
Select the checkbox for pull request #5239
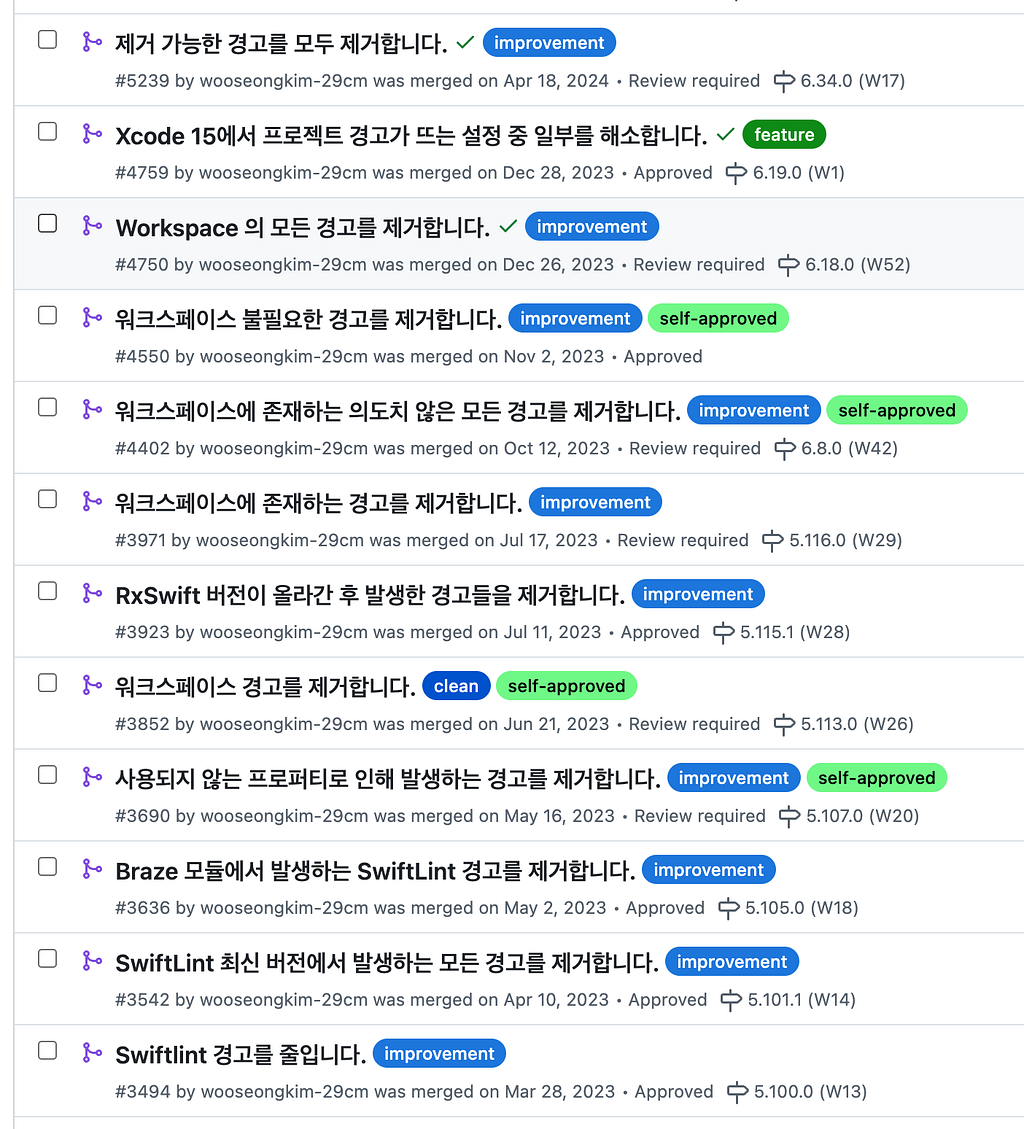[x=48, y=40]
